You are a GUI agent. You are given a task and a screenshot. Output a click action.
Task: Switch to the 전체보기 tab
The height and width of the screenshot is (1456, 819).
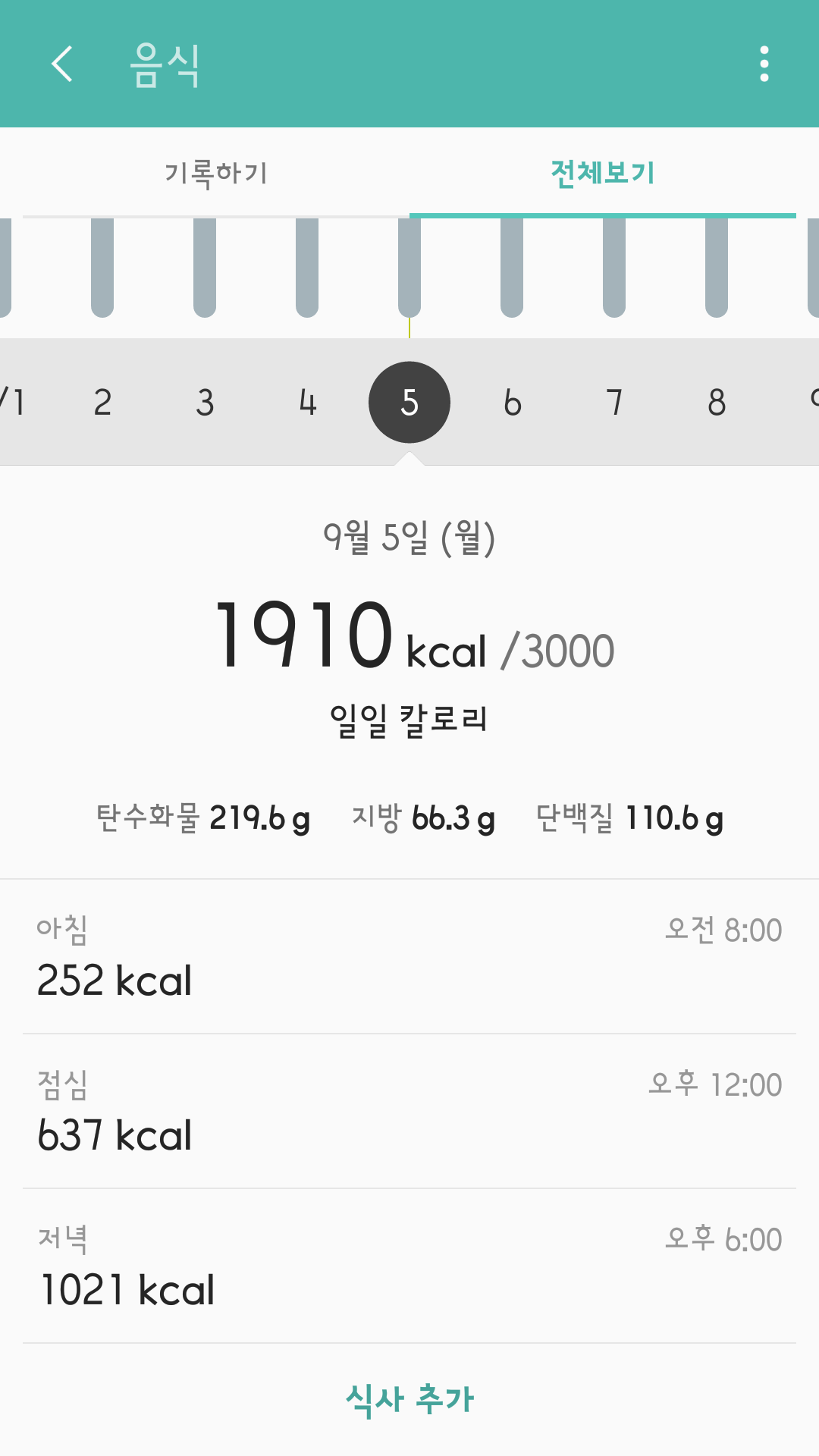click(603, 173)
